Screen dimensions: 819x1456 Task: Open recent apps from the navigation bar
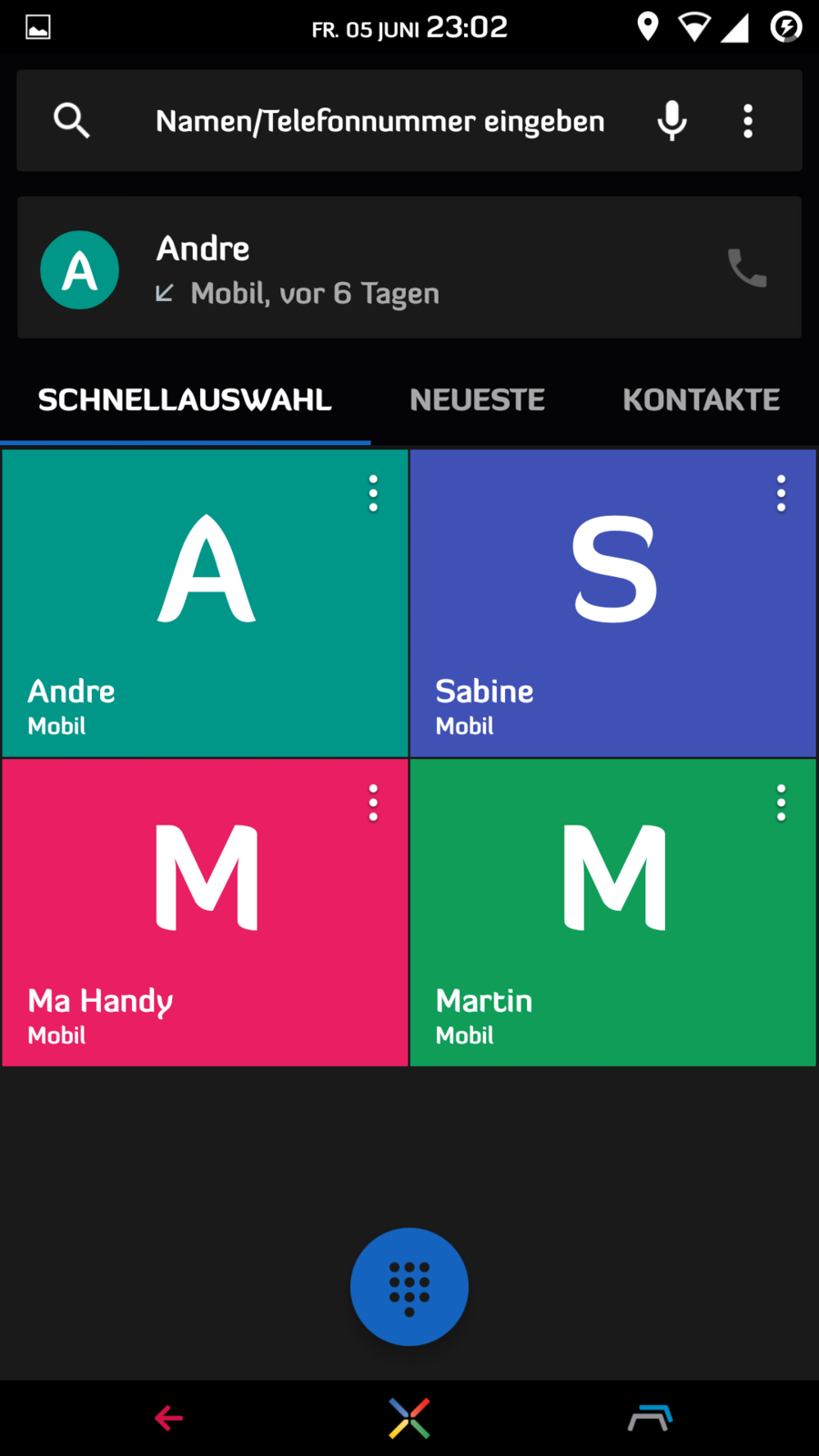650,1418
